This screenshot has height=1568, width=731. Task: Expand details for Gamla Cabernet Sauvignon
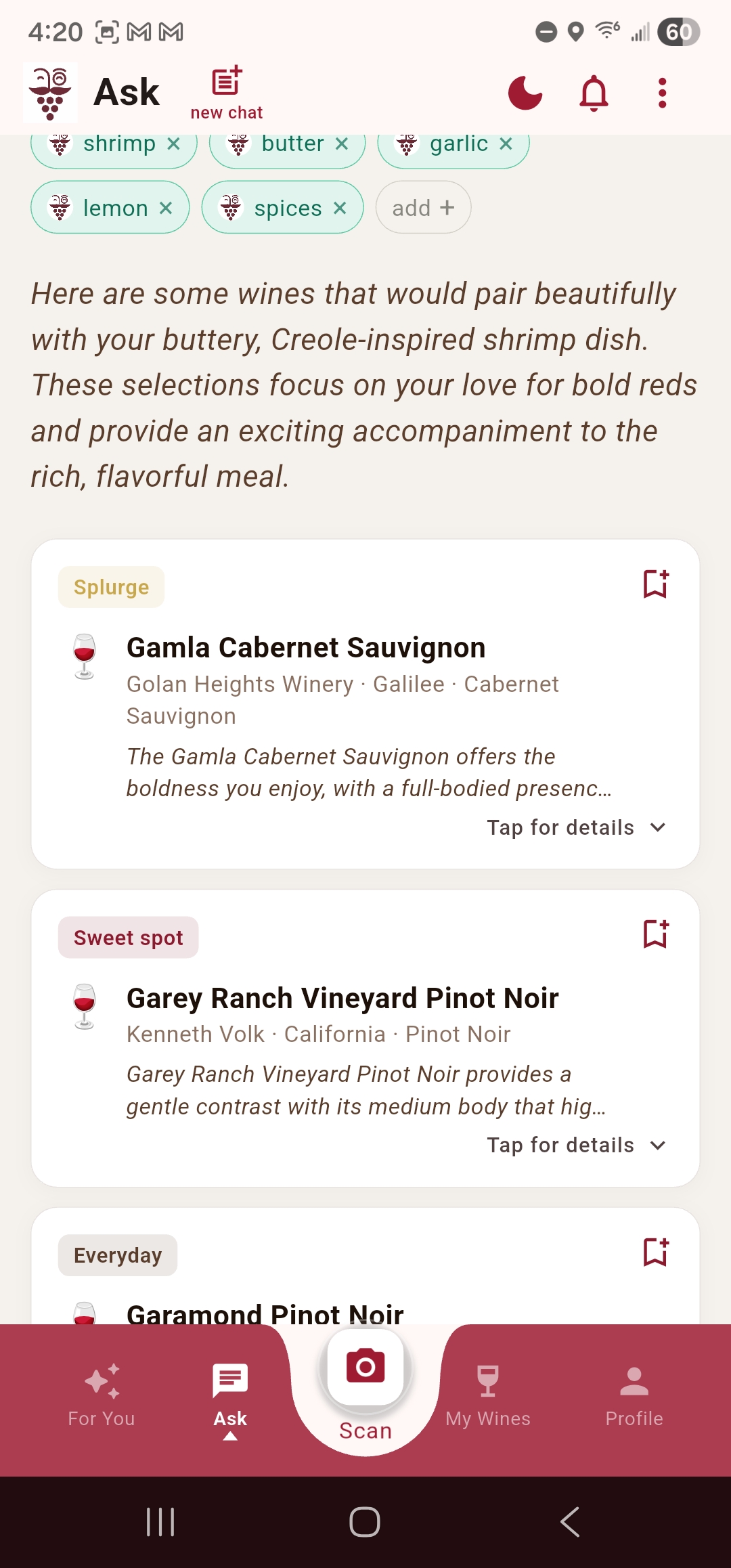576,827
